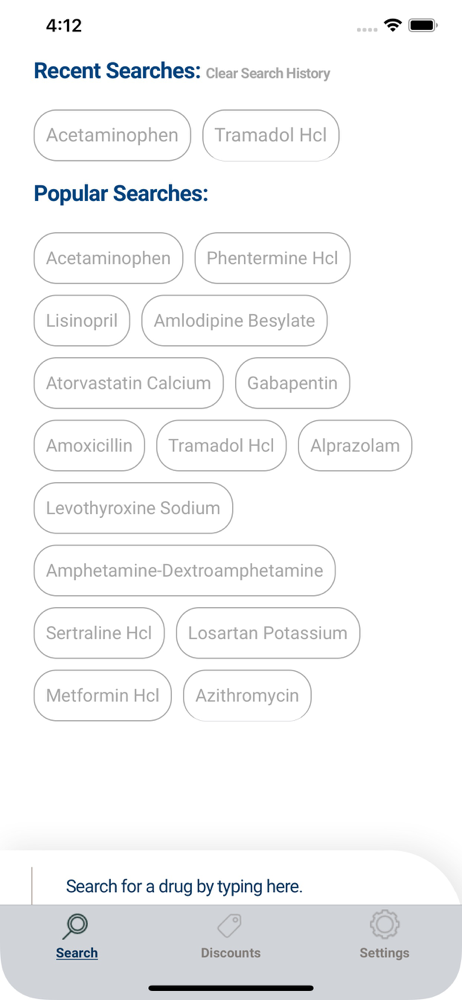462x1000 pixels.
Task: Select Levothyroxine Sodium
Action: point(133,508)
